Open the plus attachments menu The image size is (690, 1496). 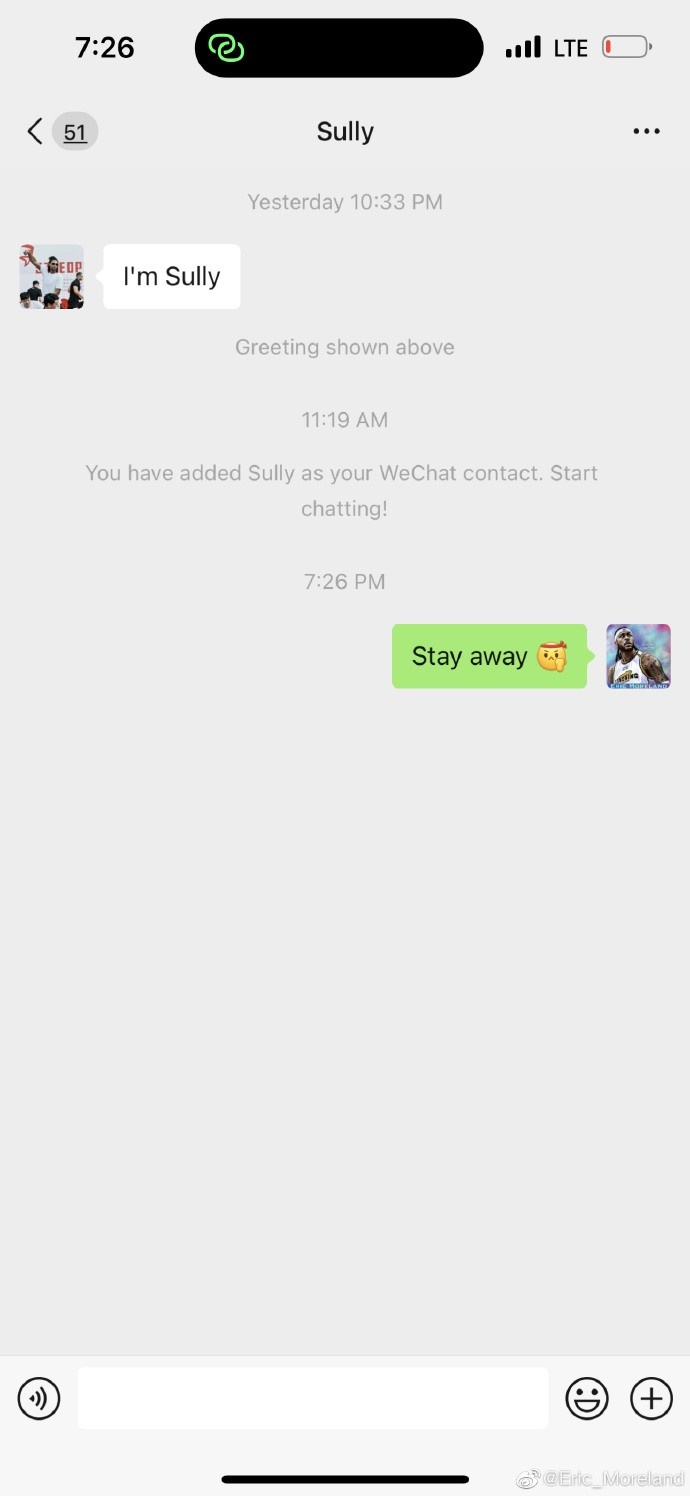tap(651, 1398)
